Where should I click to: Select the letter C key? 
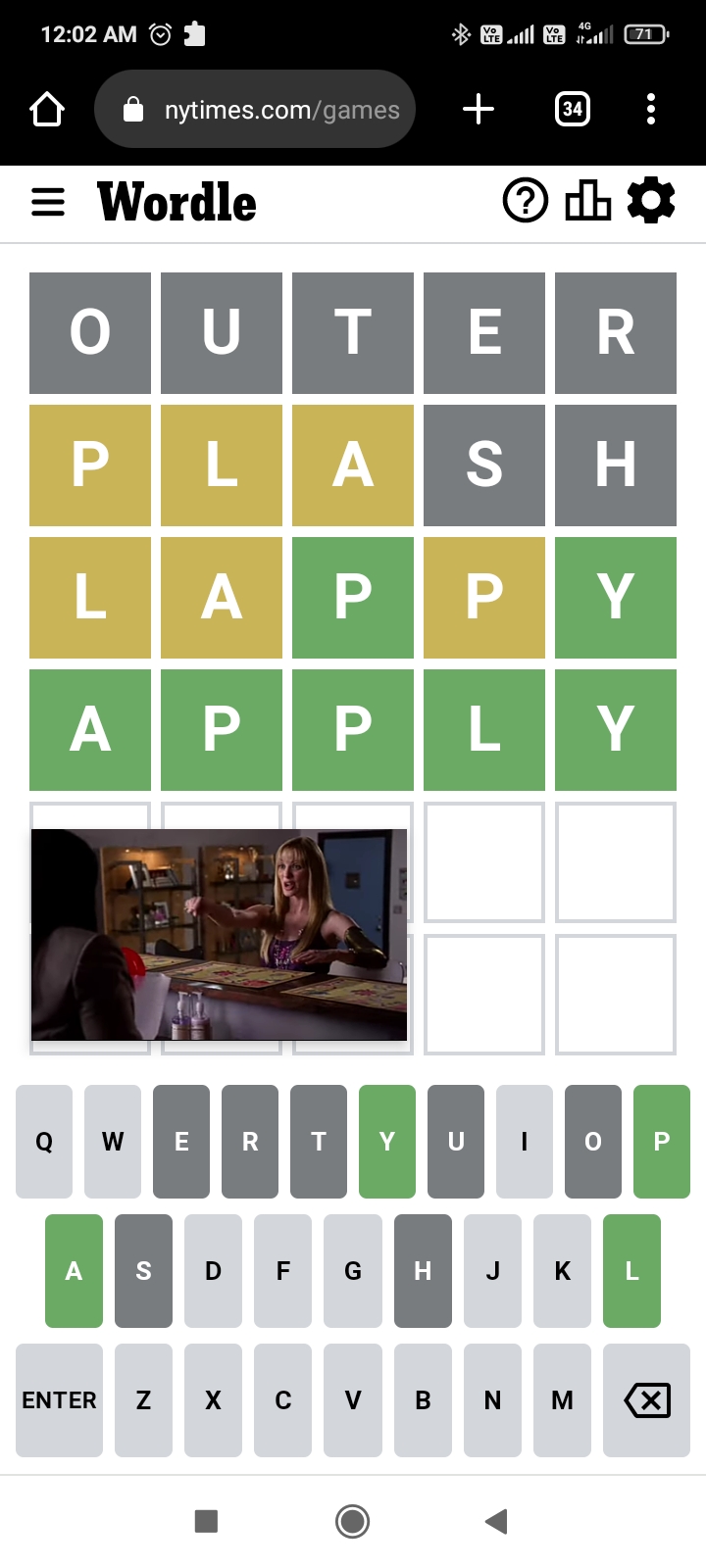282,1400
